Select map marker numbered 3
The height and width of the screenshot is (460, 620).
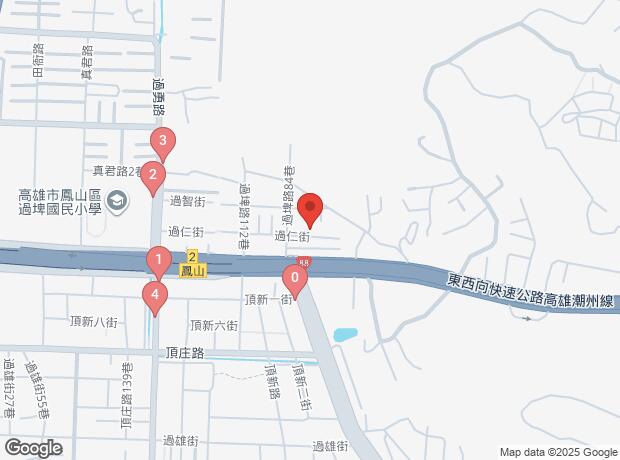point(162,141)
